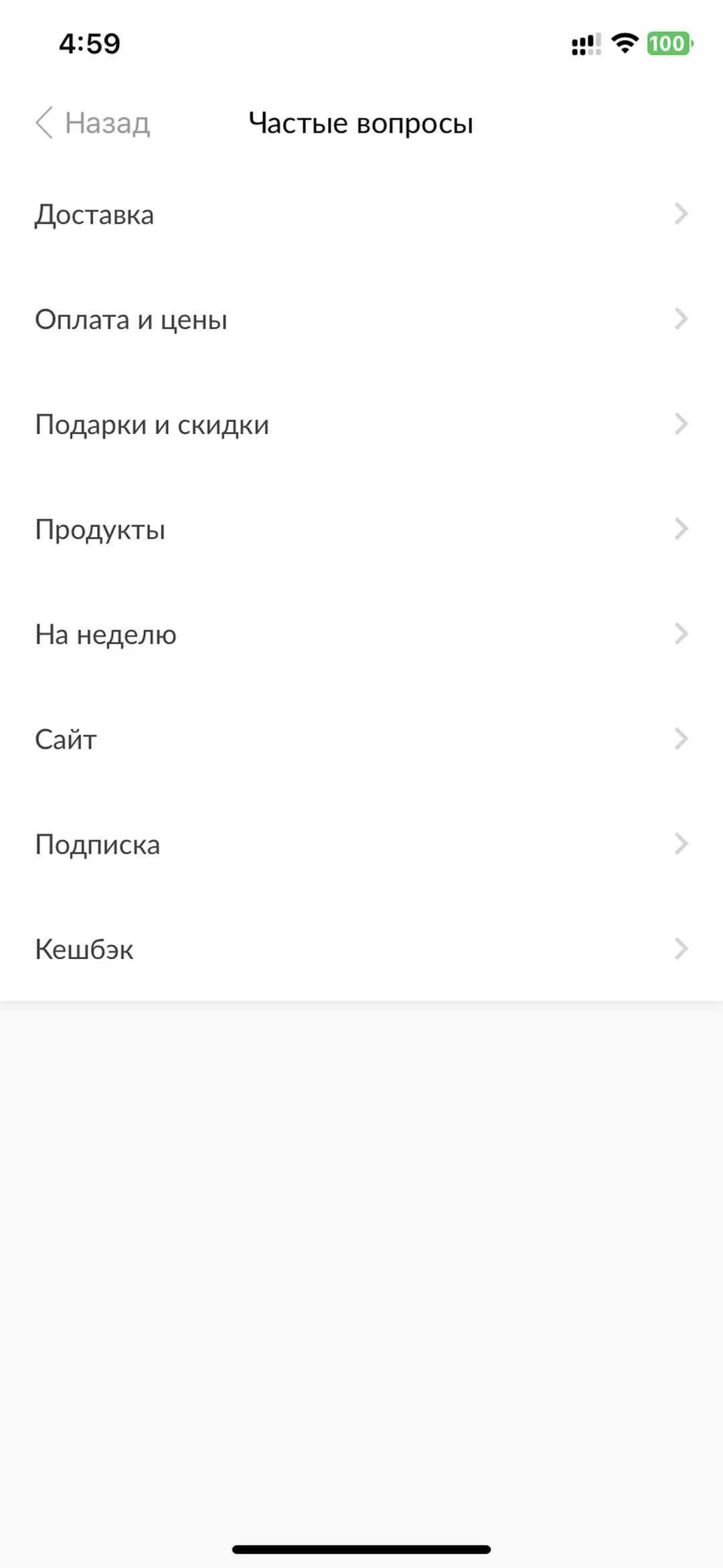Open the Кешбэк questions

click(x=361, y=949)
